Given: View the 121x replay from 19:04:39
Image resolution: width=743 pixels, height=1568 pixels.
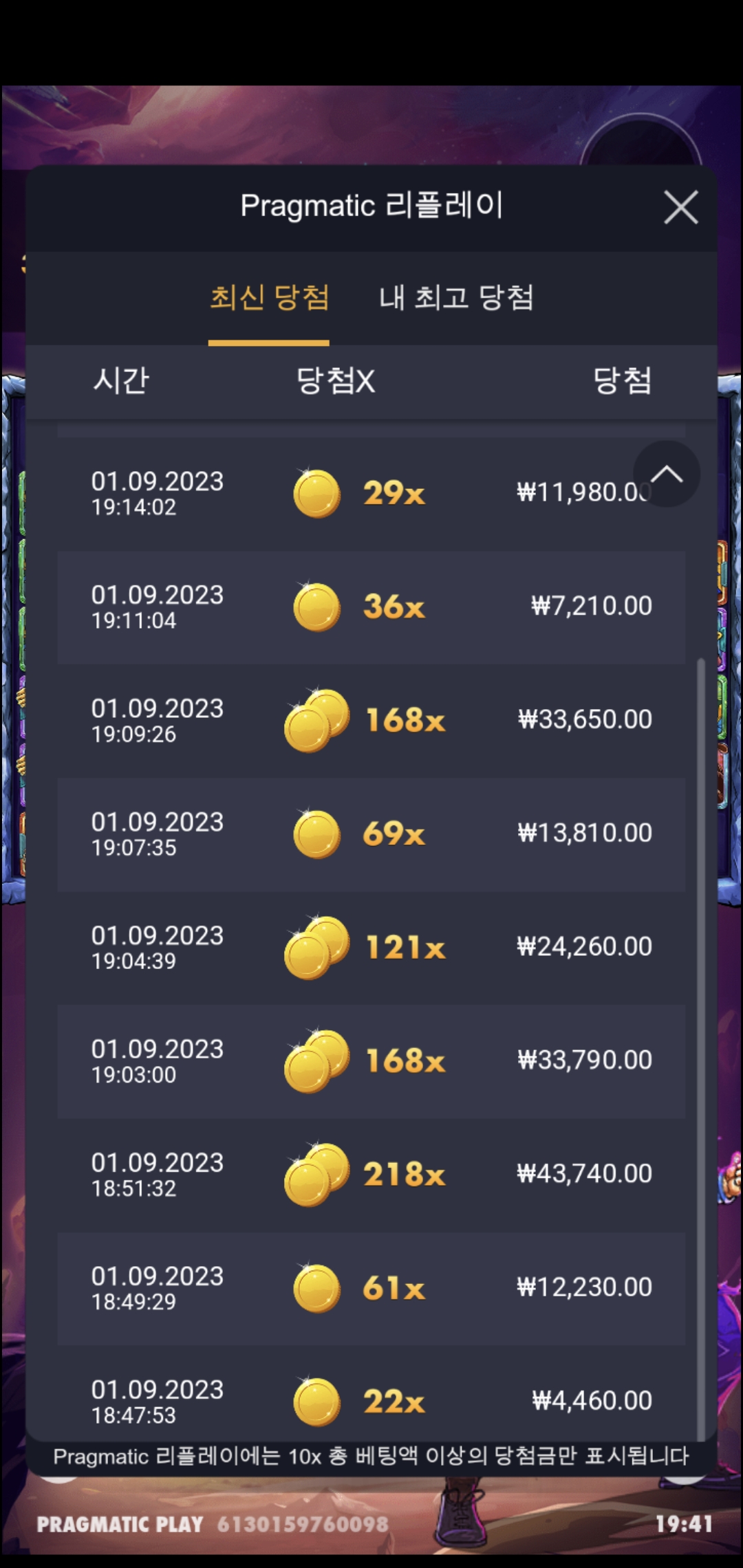Looking at the screenshot, I should 371,947.
